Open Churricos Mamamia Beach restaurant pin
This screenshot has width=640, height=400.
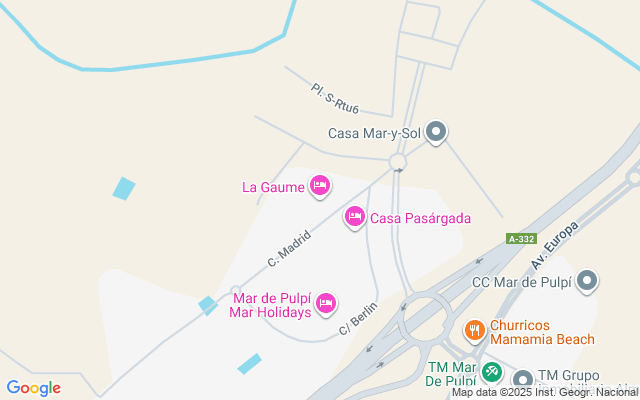click(x=474, y=328)
